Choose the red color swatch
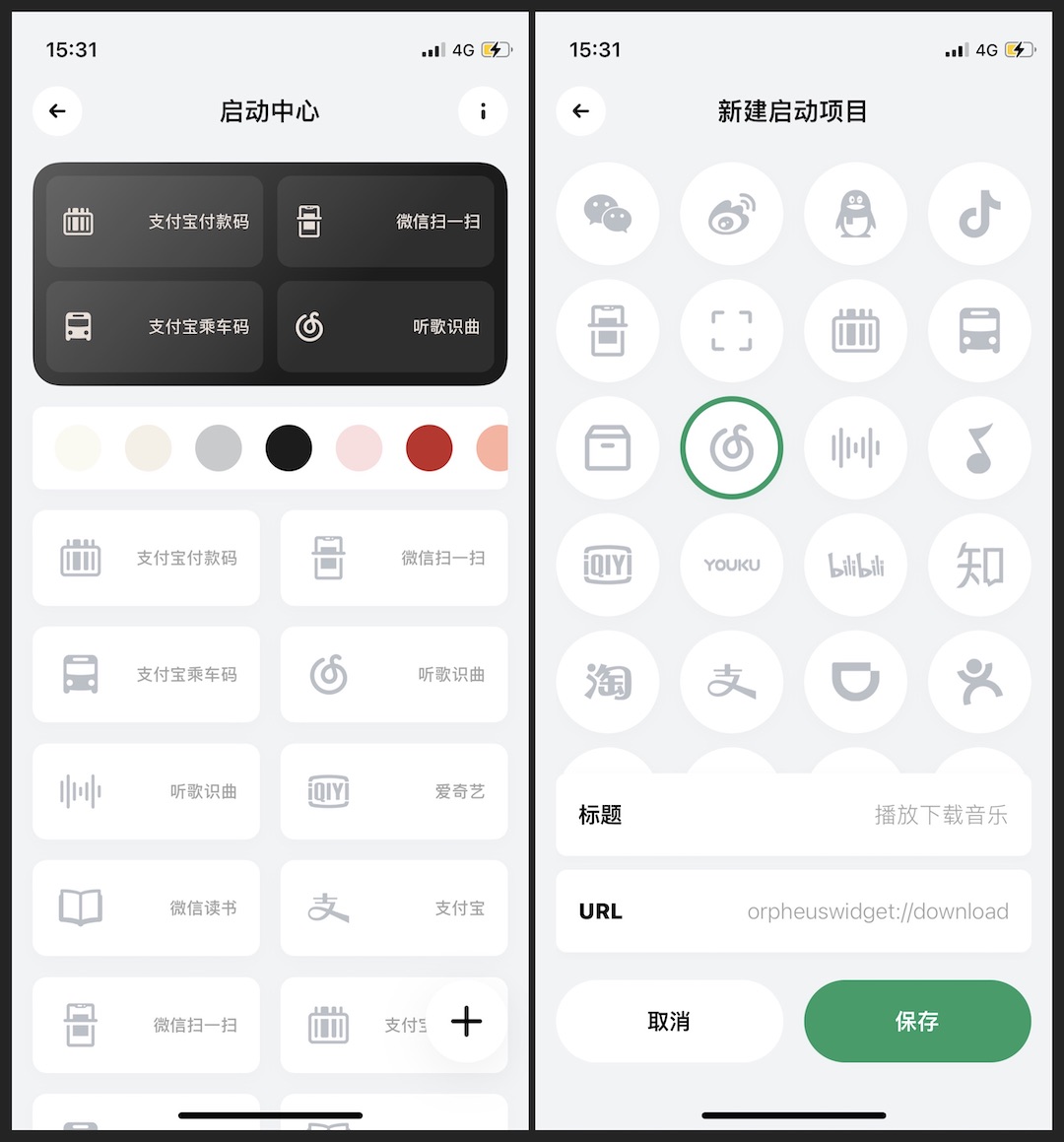The image size is (1064, 1142). pyautogui.click(x=430, y=448)
